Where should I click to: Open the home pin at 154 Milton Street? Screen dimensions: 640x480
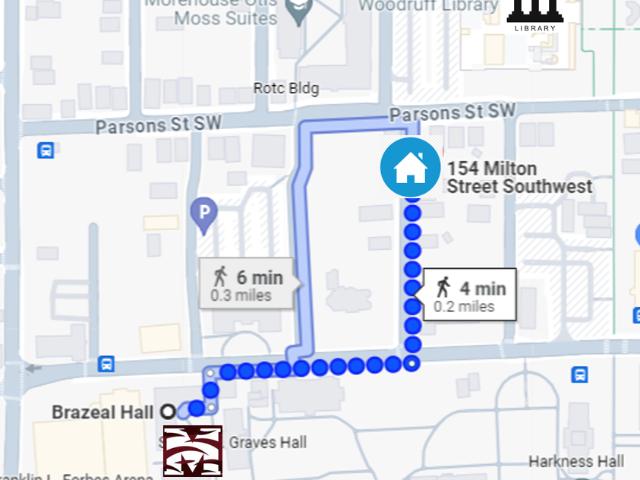point(408,168)
